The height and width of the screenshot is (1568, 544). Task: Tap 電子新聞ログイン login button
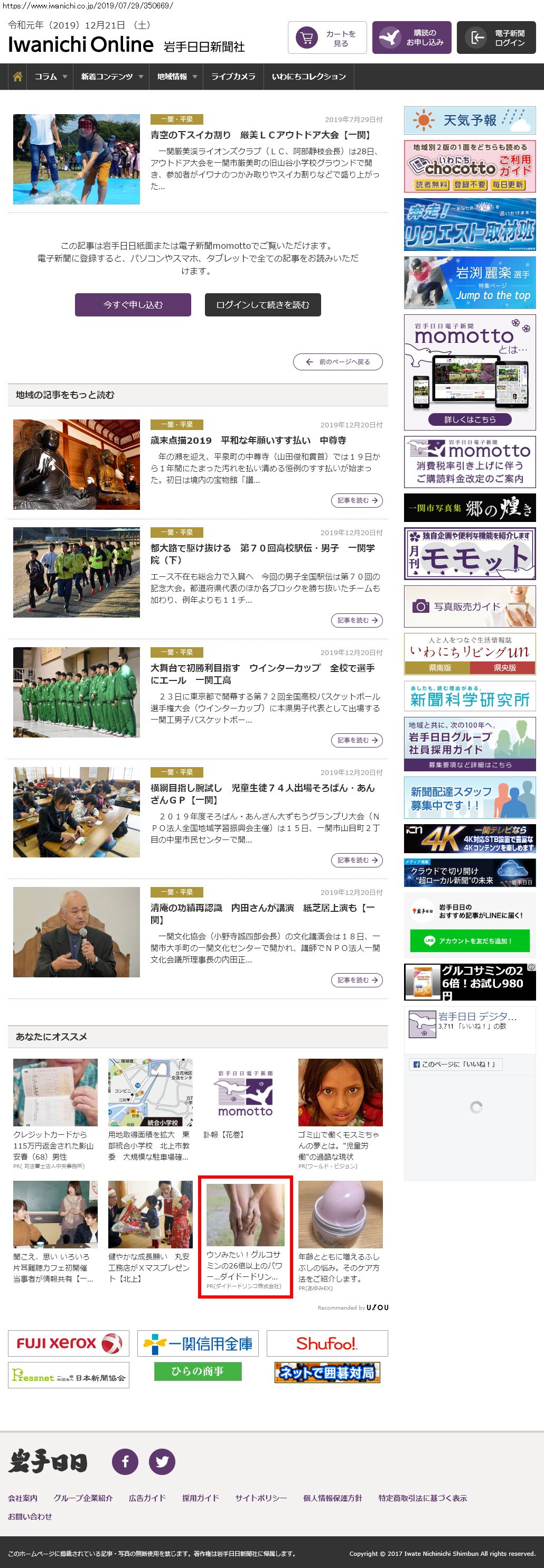coord(496,39)
